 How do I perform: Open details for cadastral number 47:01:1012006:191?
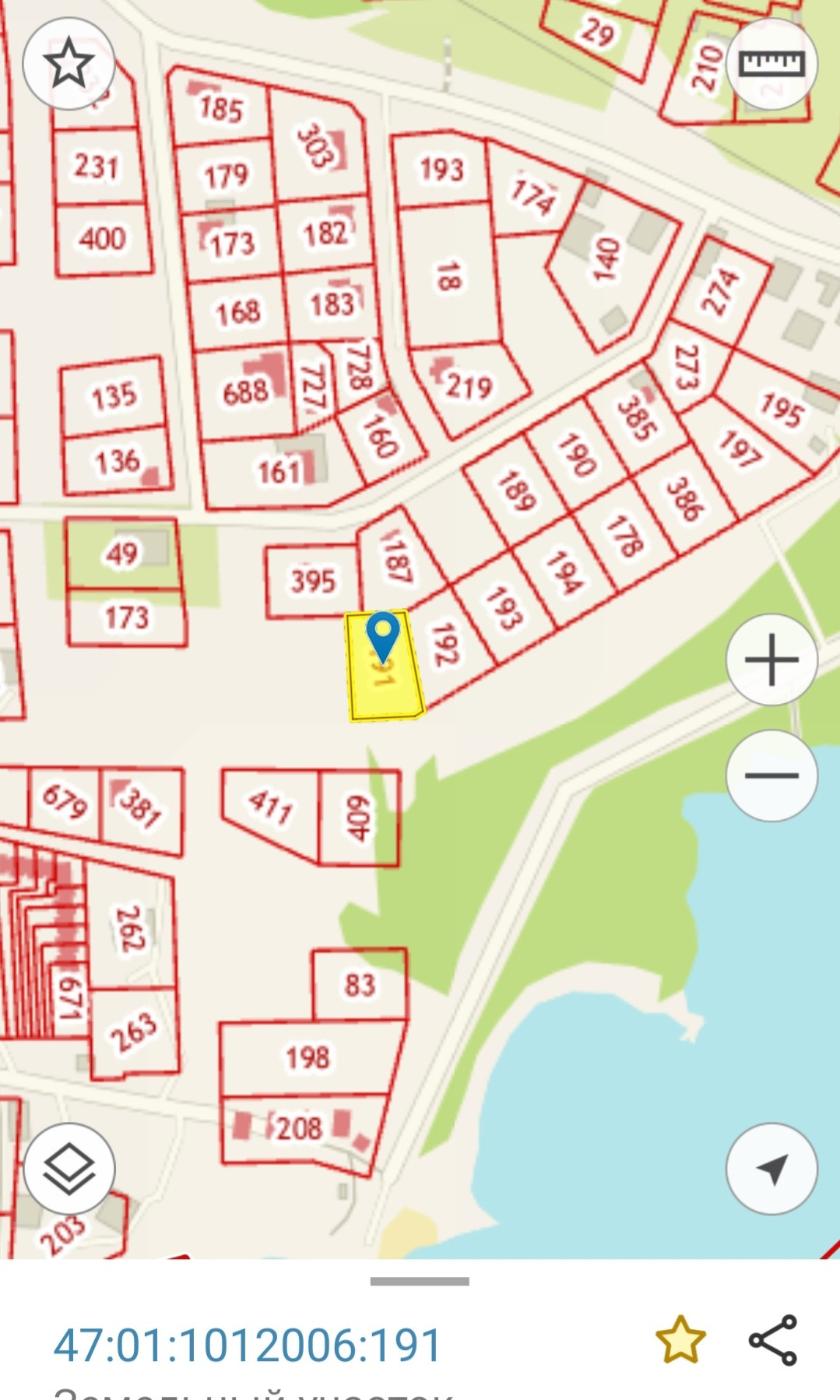pos(248,1345)
